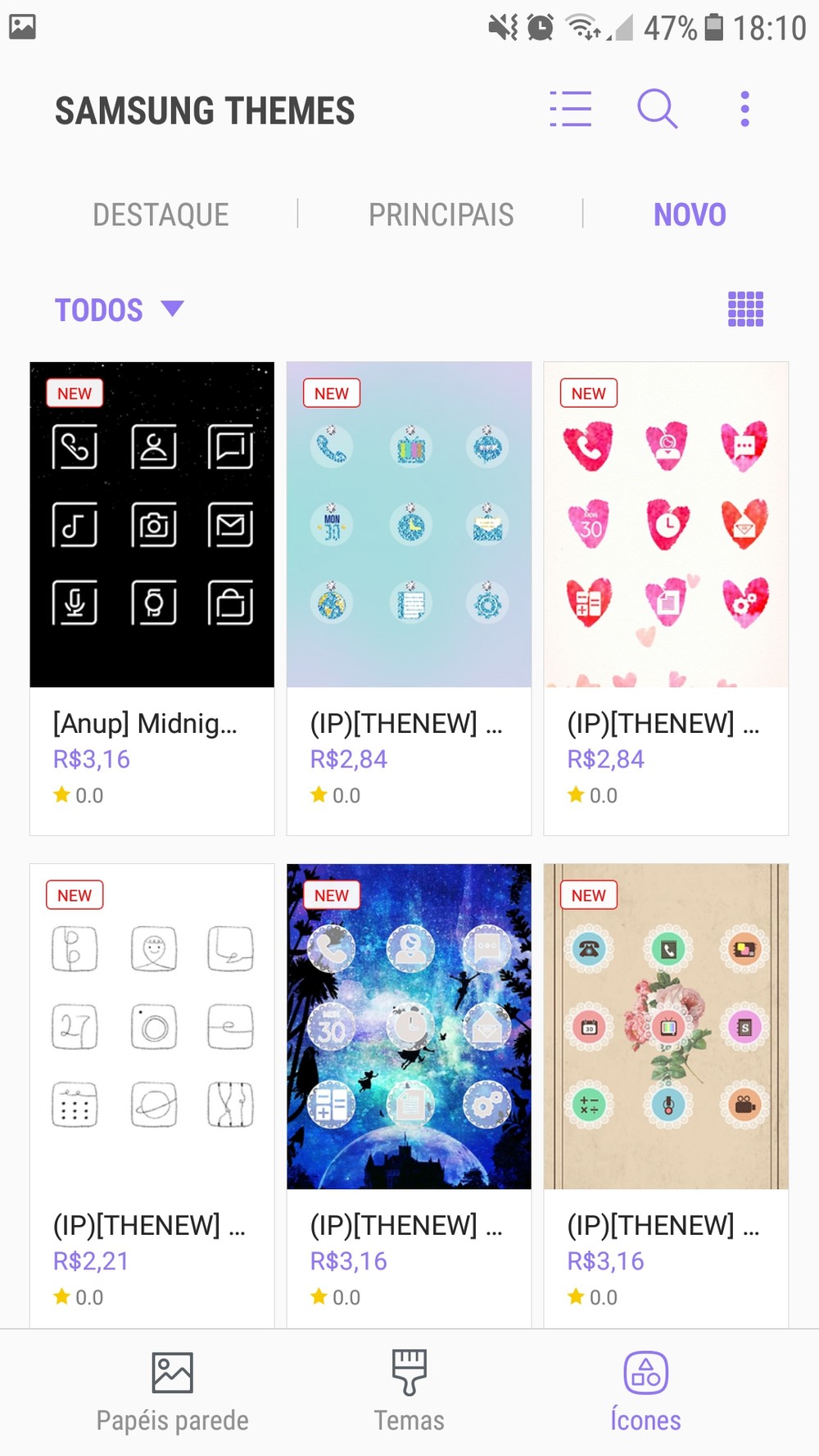Screen dimensions: 819x1456
Task: Open the list menu icon
Action: pos(570,109)
